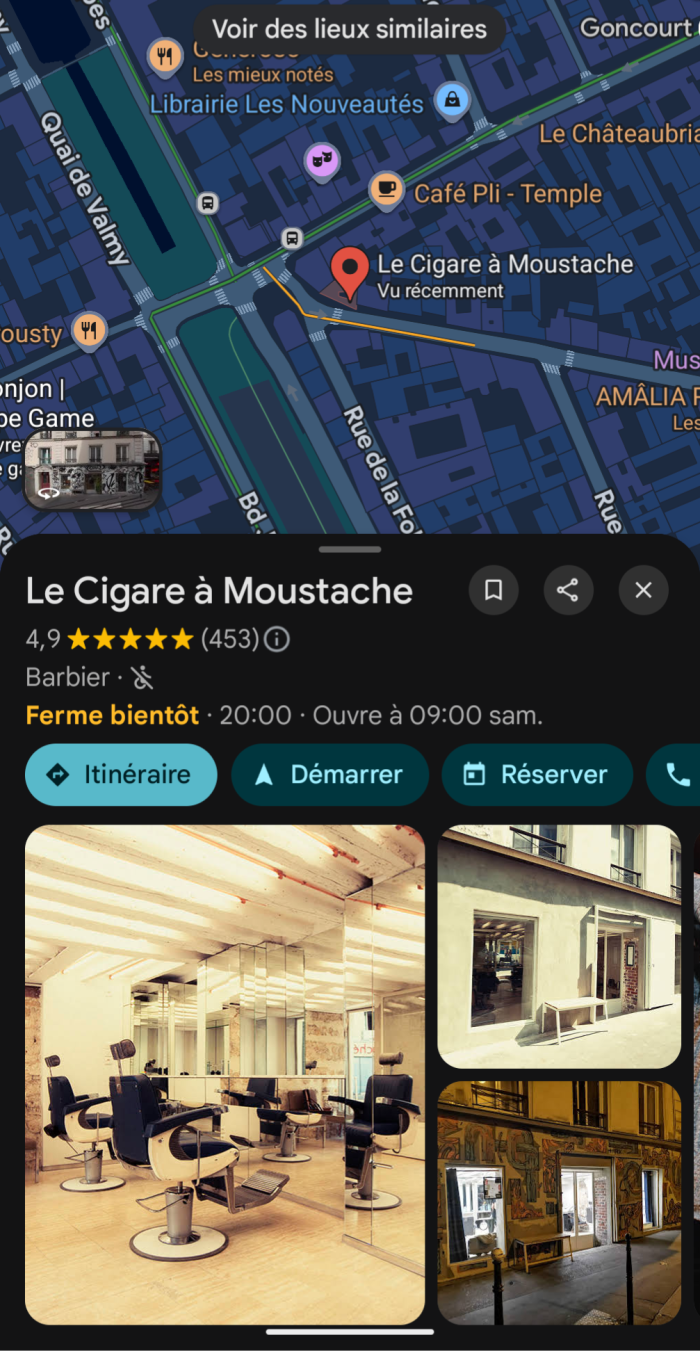
Task: Close the place details panel
Action: tap(643, 591)
